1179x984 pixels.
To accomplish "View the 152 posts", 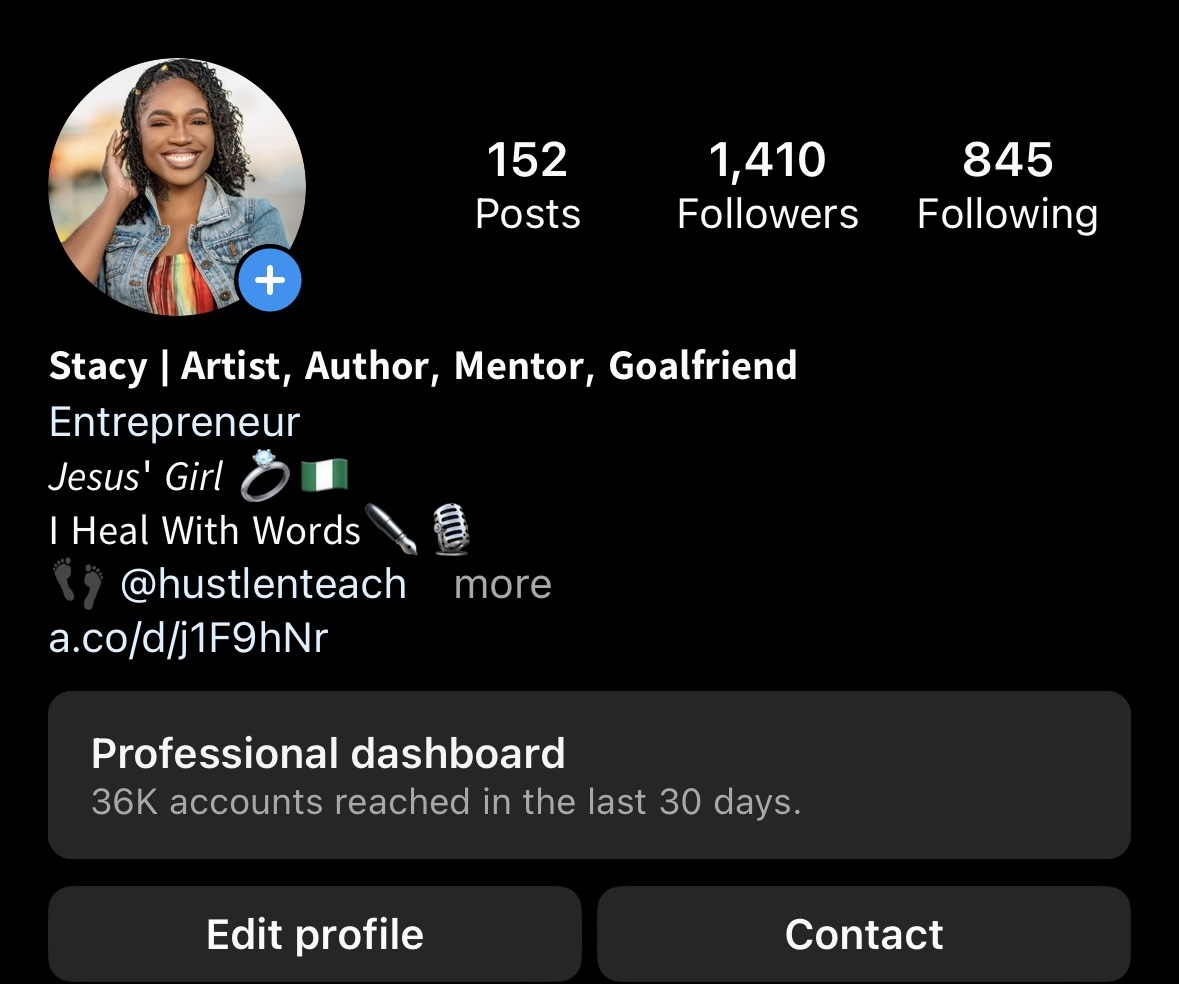I will [528, 187].
